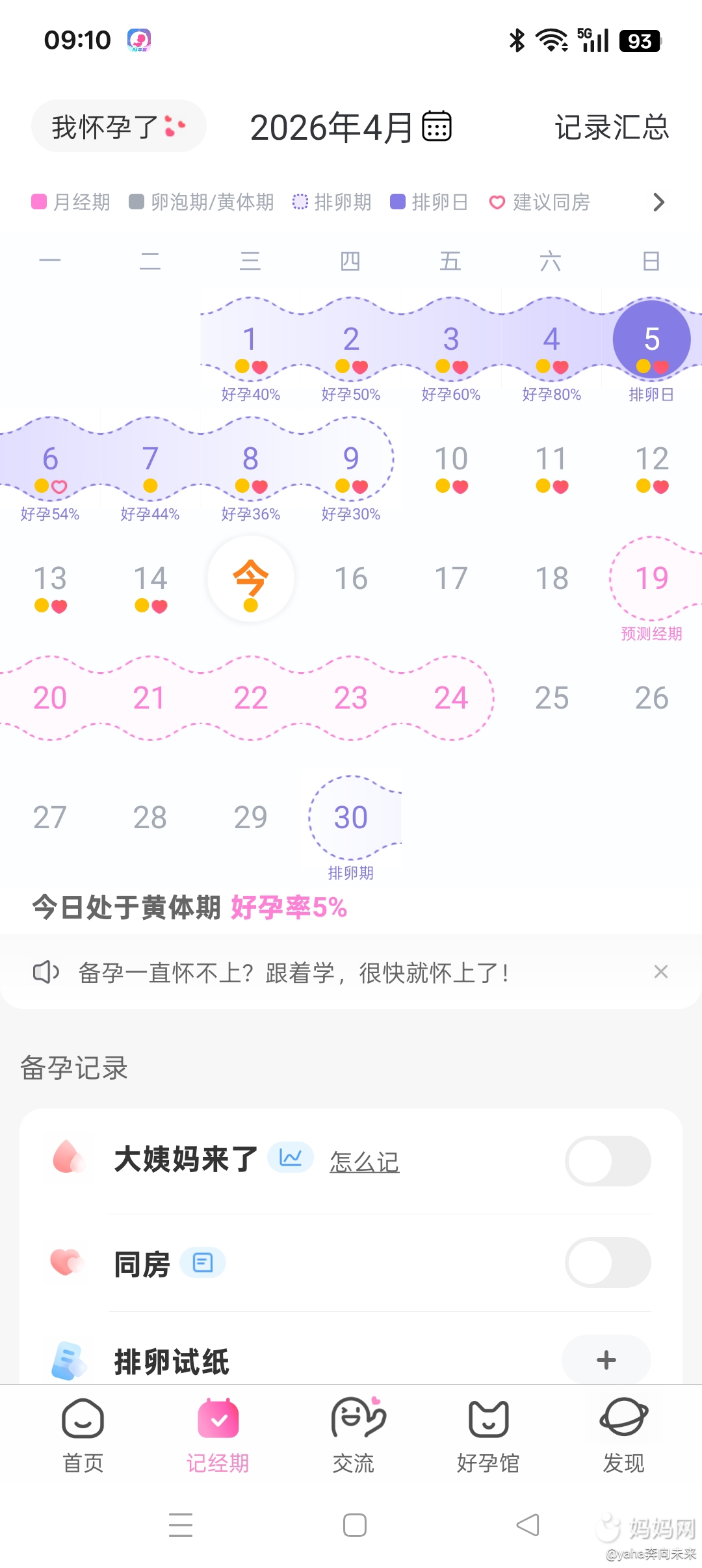Open the 备孕一直怀不上 tip banner
702x1568 pixels.
click(292, 973)
